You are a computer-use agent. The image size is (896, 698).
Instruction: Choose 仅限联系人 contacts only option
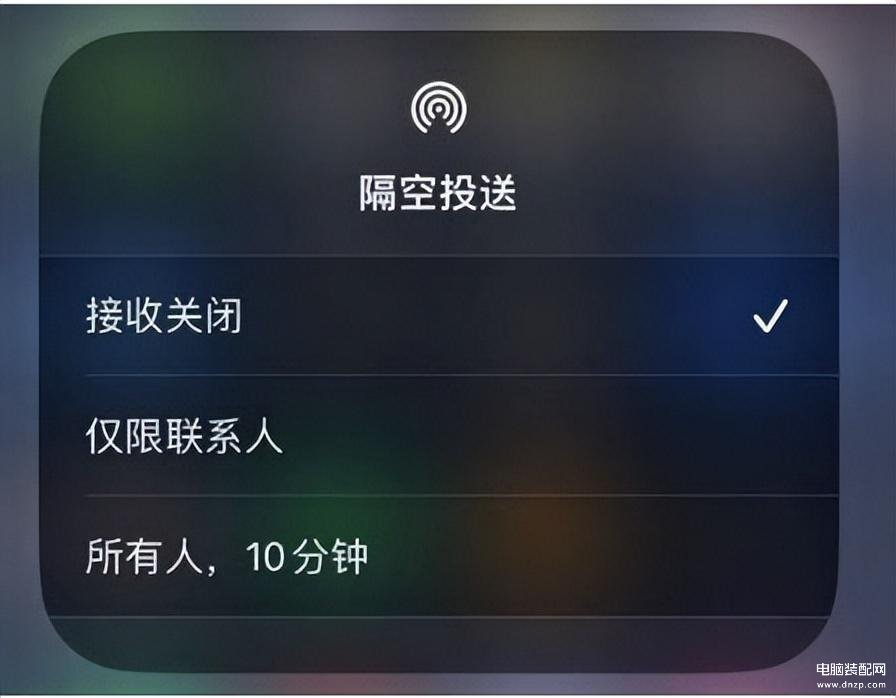pyautogui.click(x=438, y=437)
